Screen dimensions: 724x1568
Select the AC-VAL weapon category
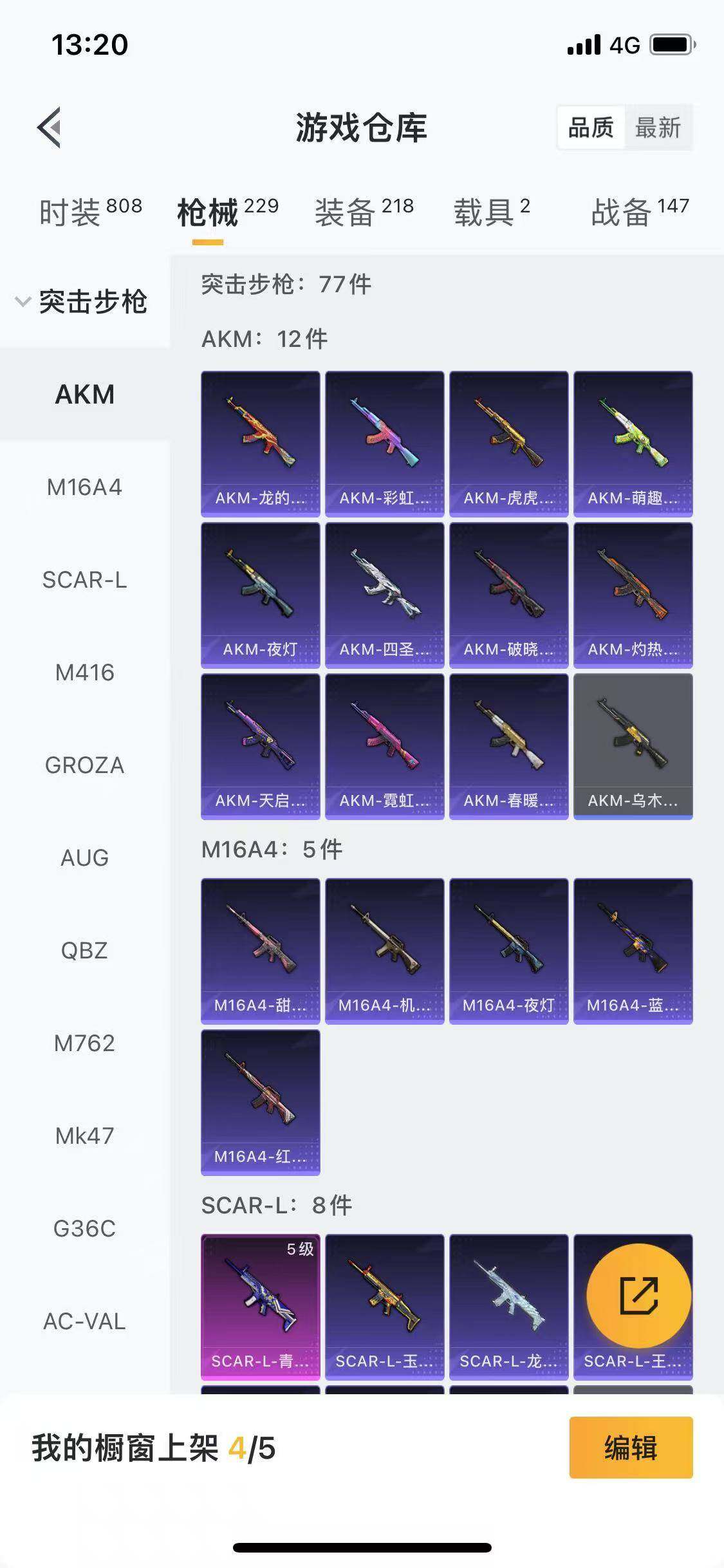point(84,1321)
